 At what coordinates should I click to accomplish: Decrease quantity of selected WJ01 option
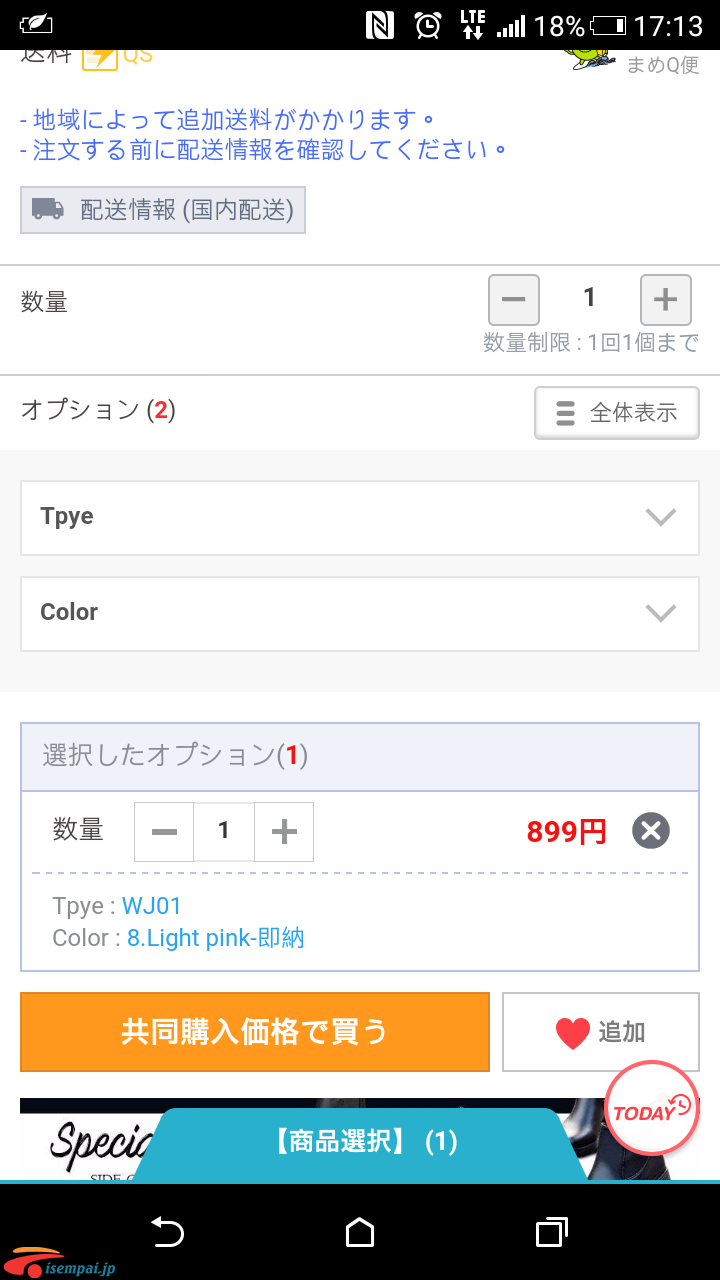(165, 831)
